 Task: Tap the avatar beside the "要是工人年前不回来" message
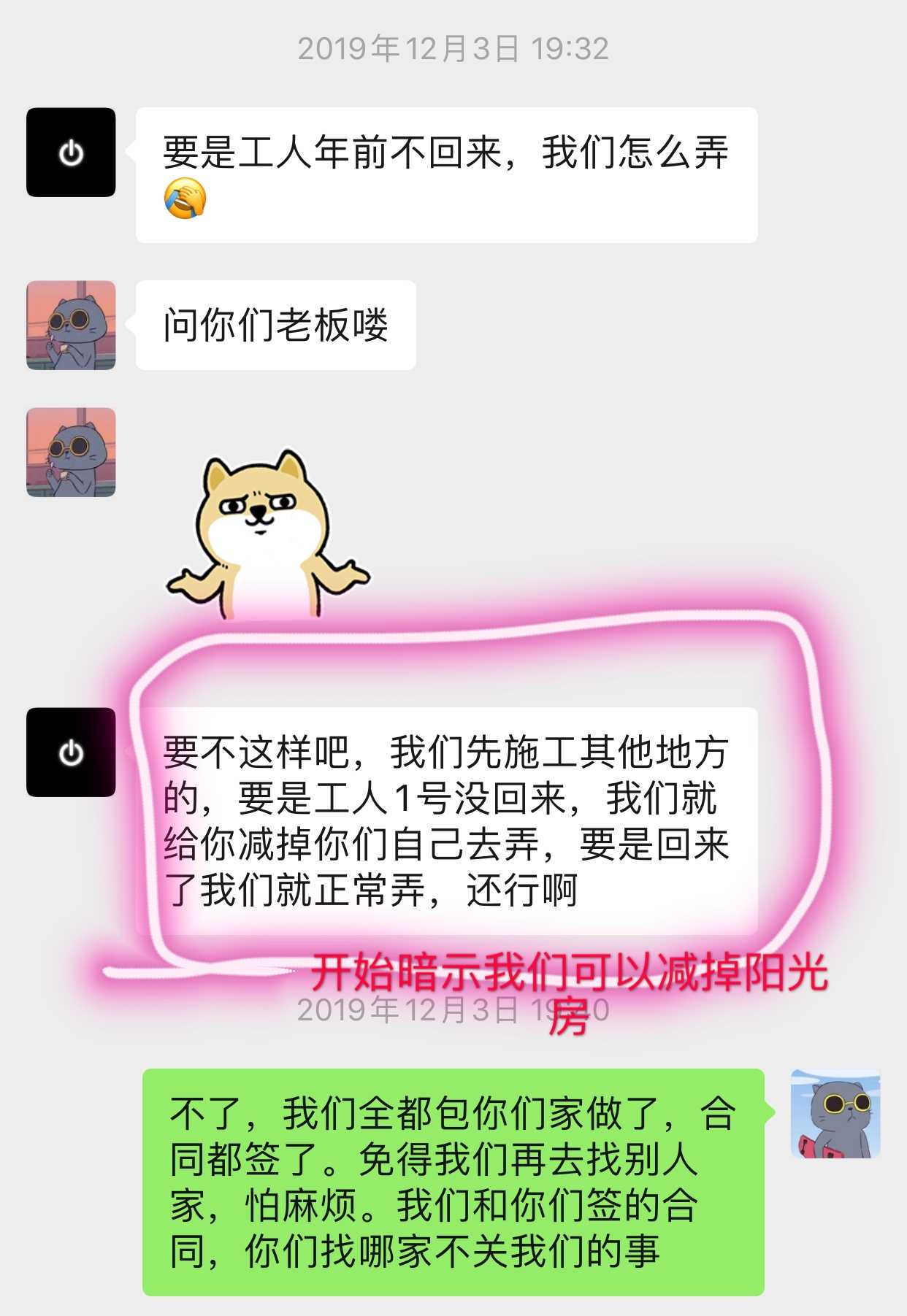71,153
